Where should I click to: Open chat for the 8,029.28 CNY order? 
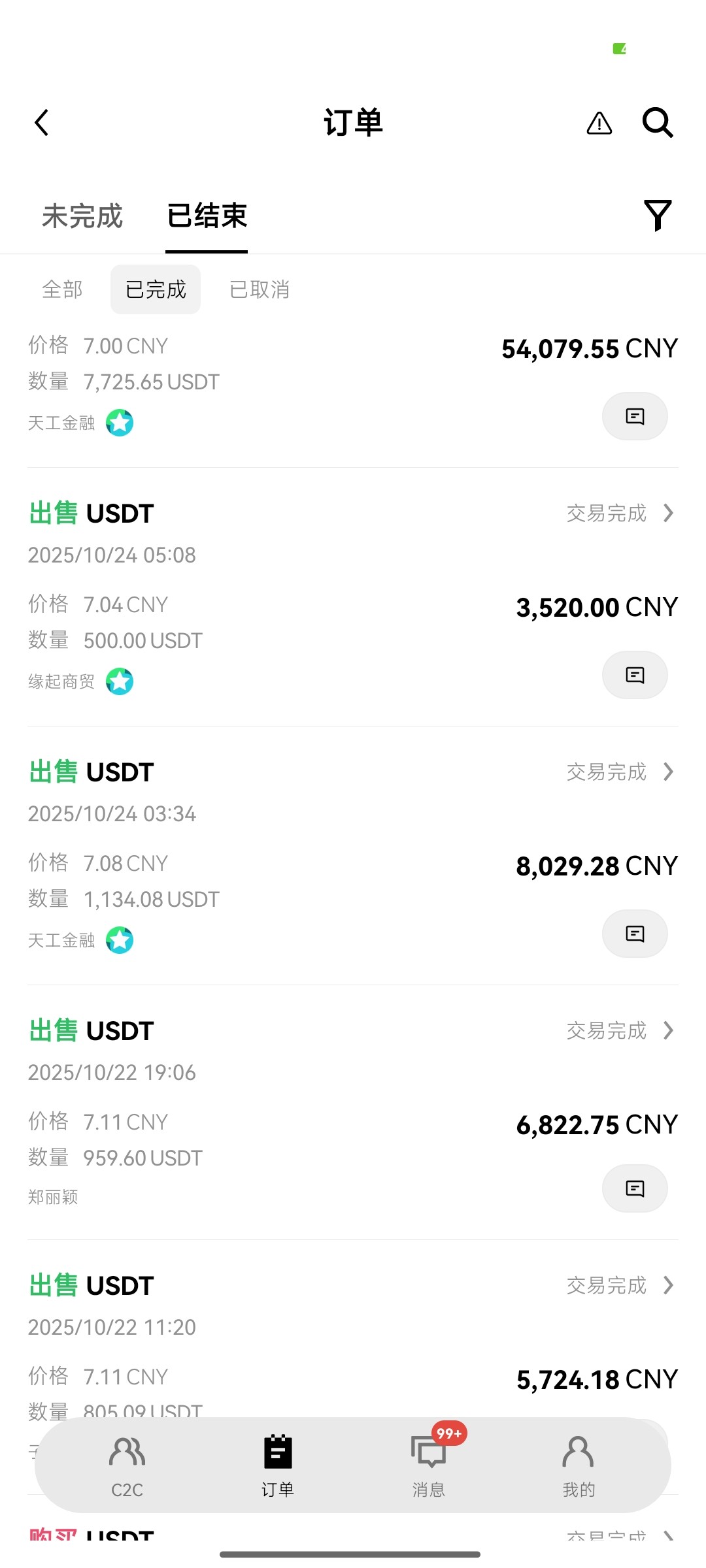click(634, 934)
